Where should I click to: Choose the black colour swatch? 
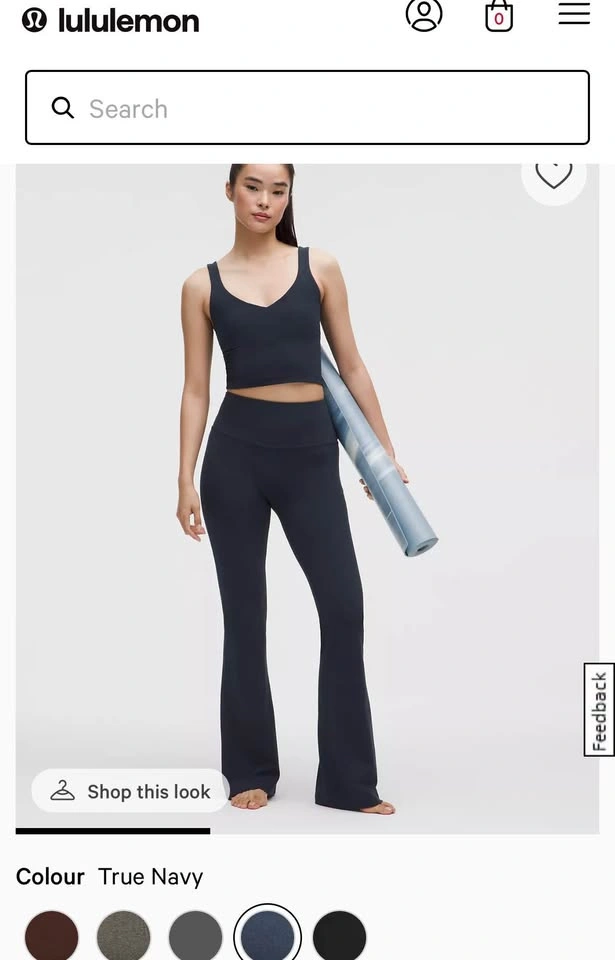[340, 936]
